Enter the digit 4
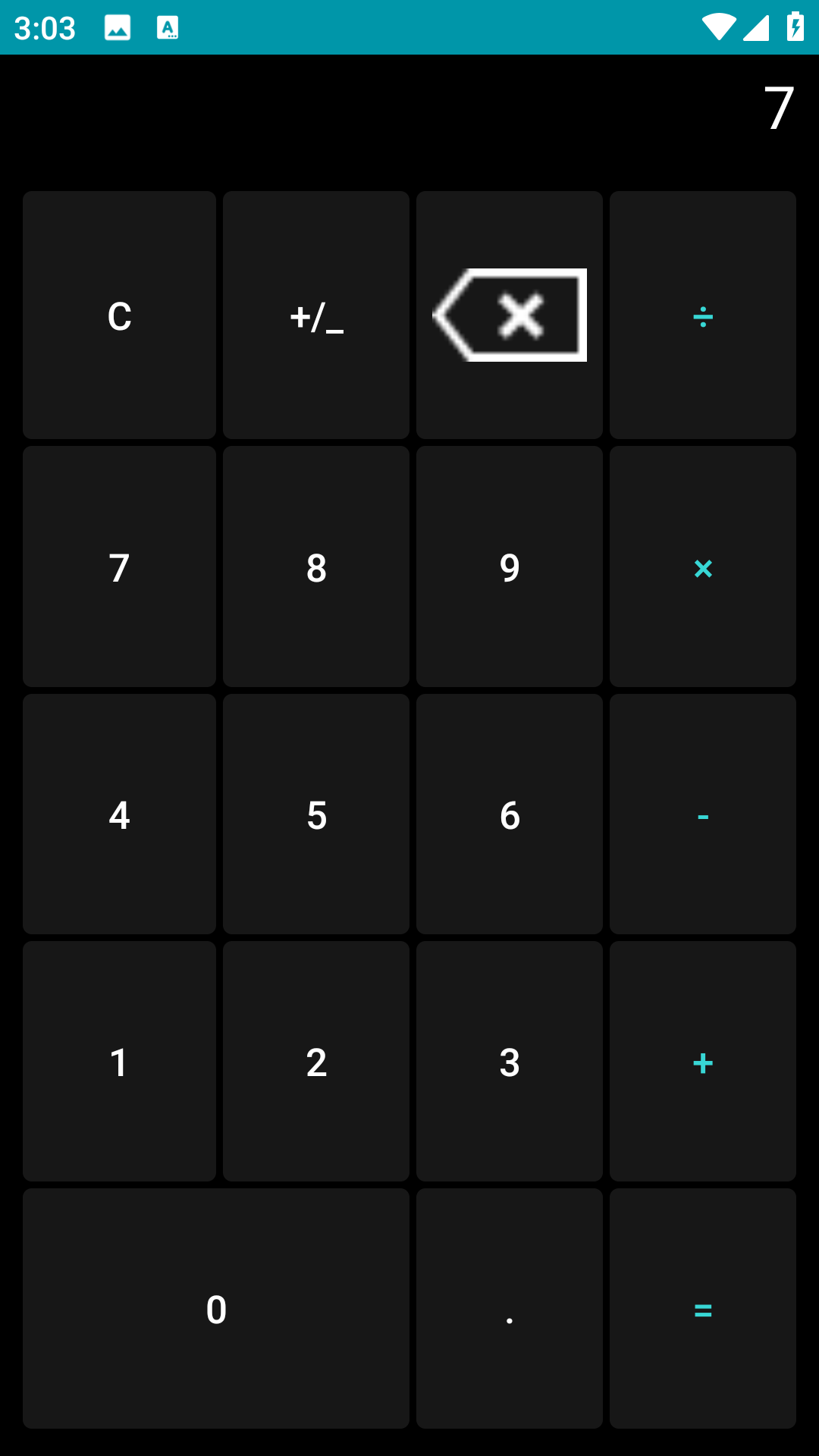This screenshot has width=819, height=1456. (x=119, y=814)
